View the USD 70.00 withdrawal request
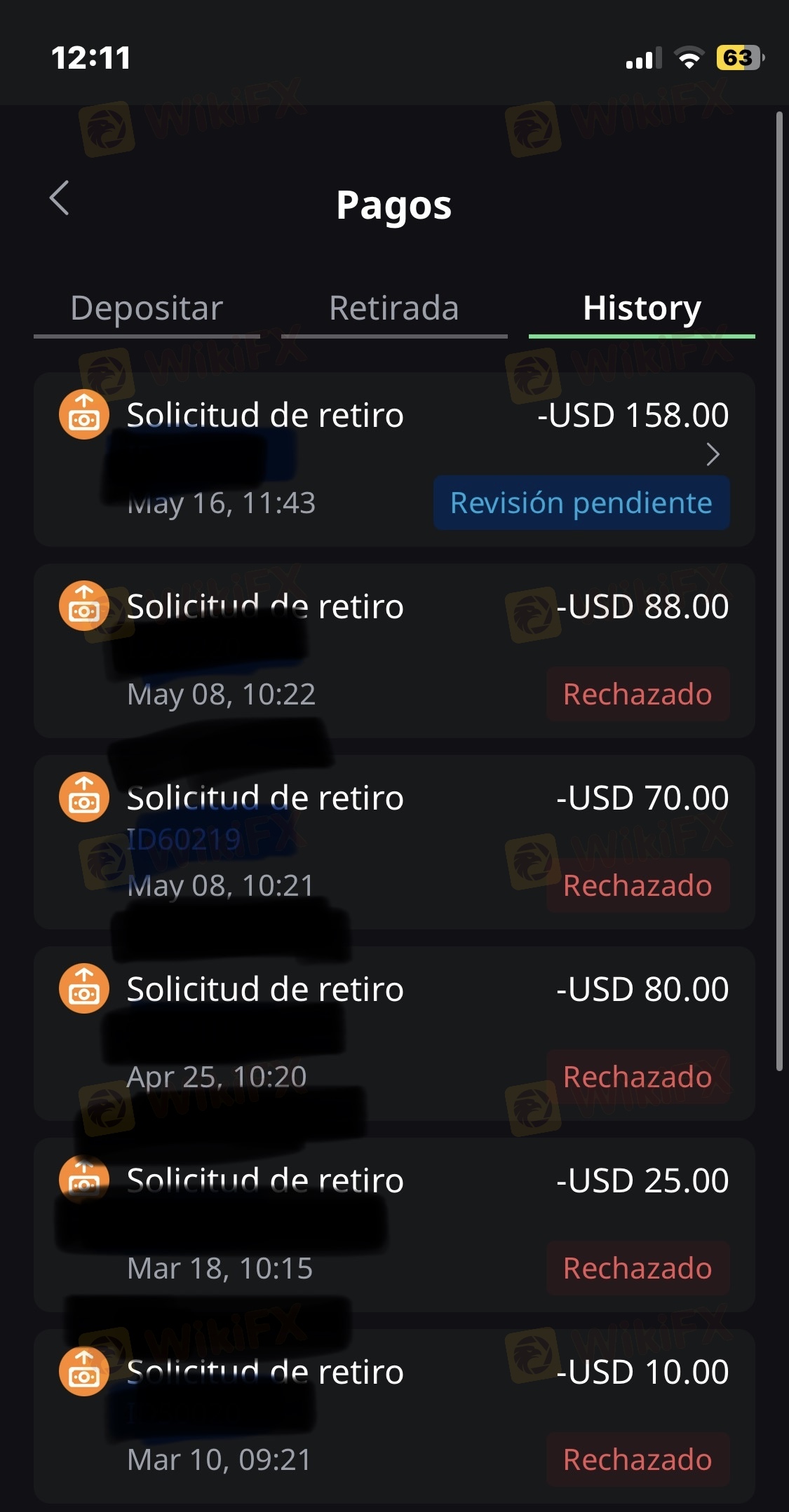This screenshot has width=789, height=1512. point(393,842)
